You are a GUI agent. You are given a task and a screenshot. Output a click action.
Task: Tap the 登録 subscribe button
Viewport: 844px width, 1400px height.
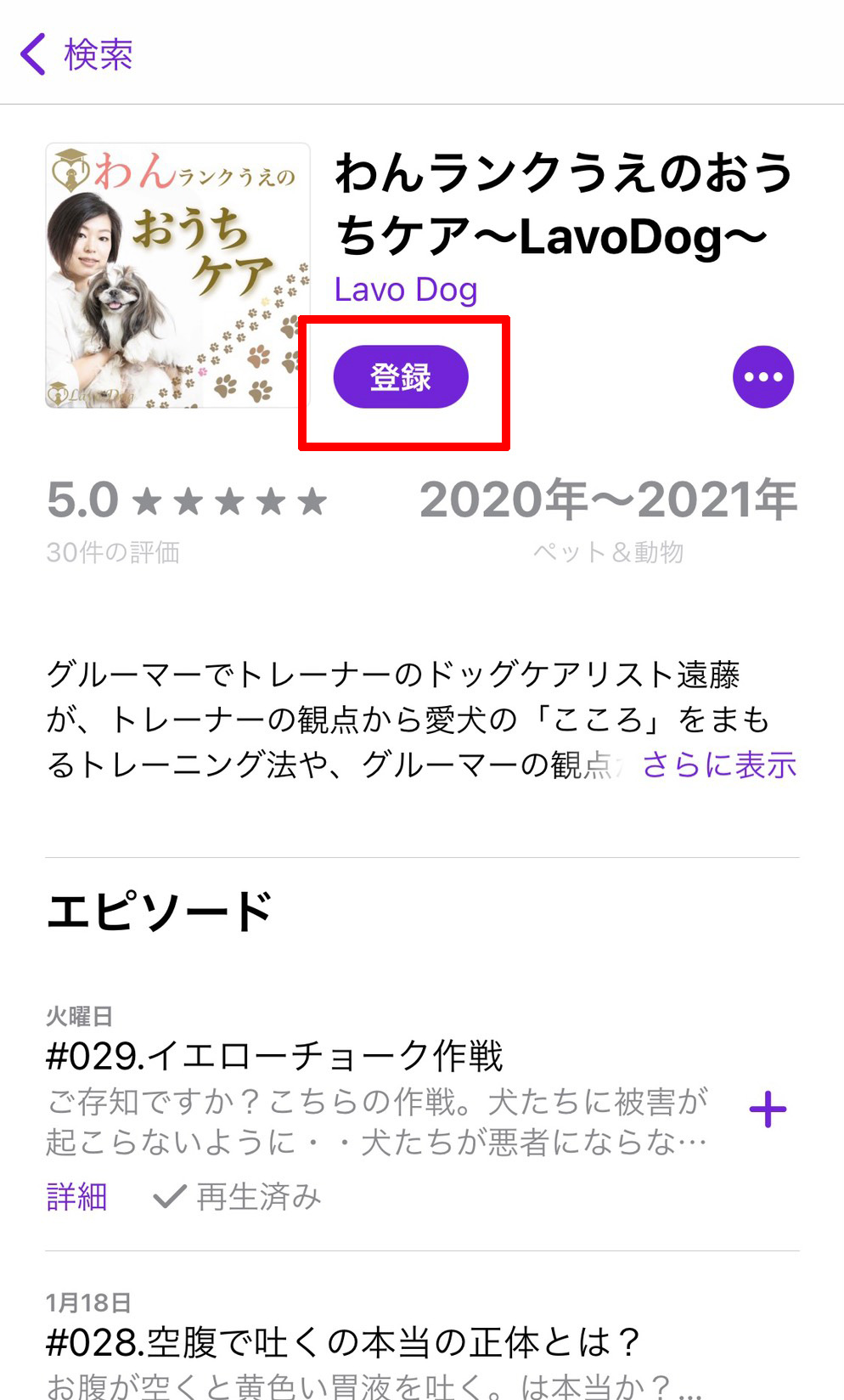coord(401,376)
